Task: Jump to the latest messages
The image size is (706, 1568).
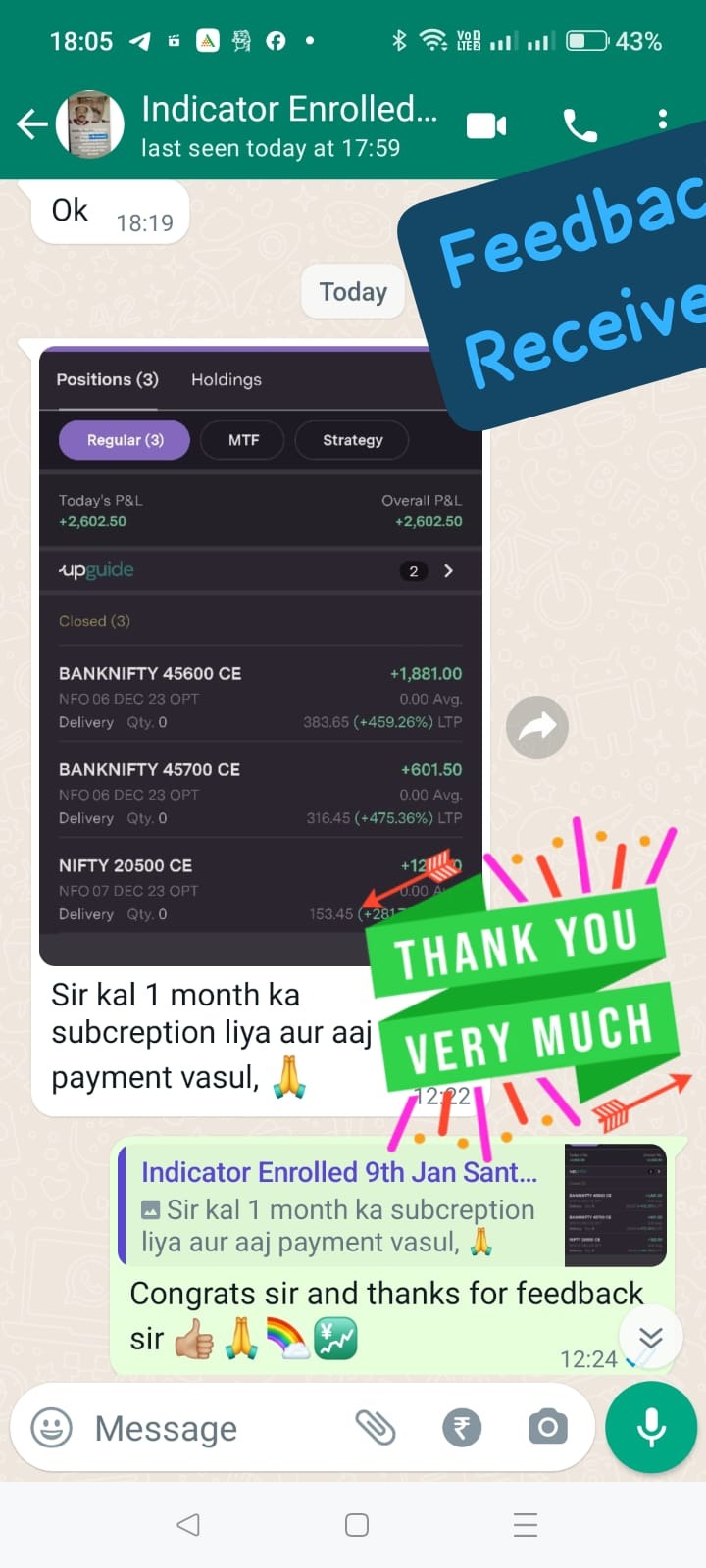Action: tap(650, 1338)
